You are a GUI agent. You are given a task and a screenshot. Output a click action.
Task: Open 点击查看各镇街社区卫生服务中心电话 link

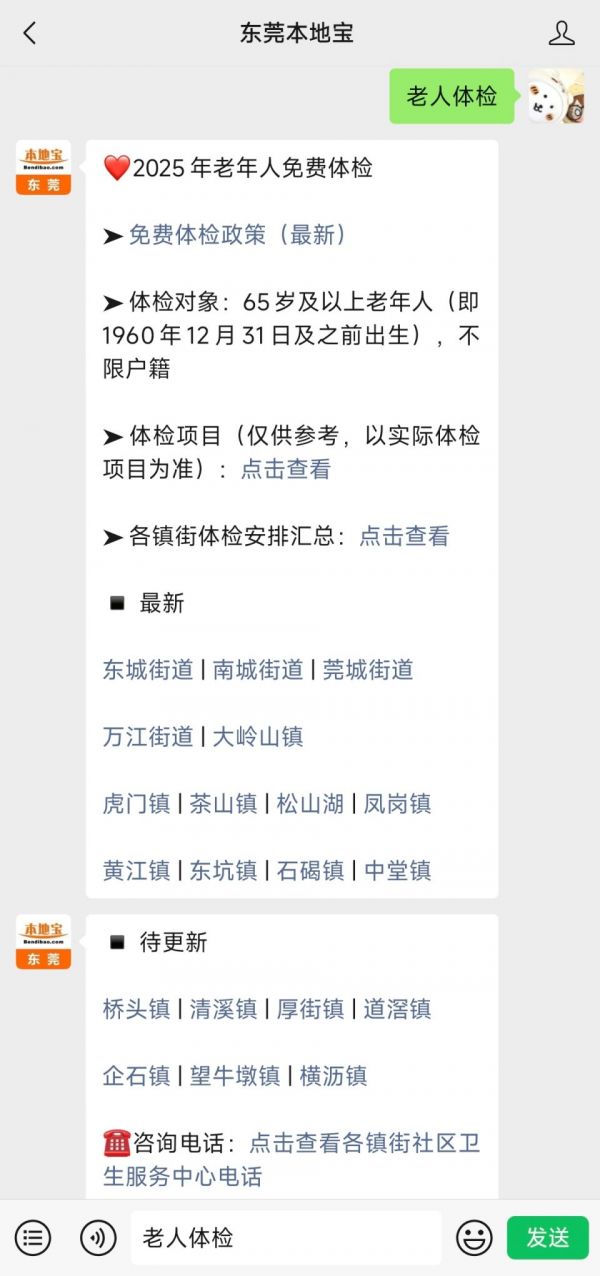tap(364, 1144)
